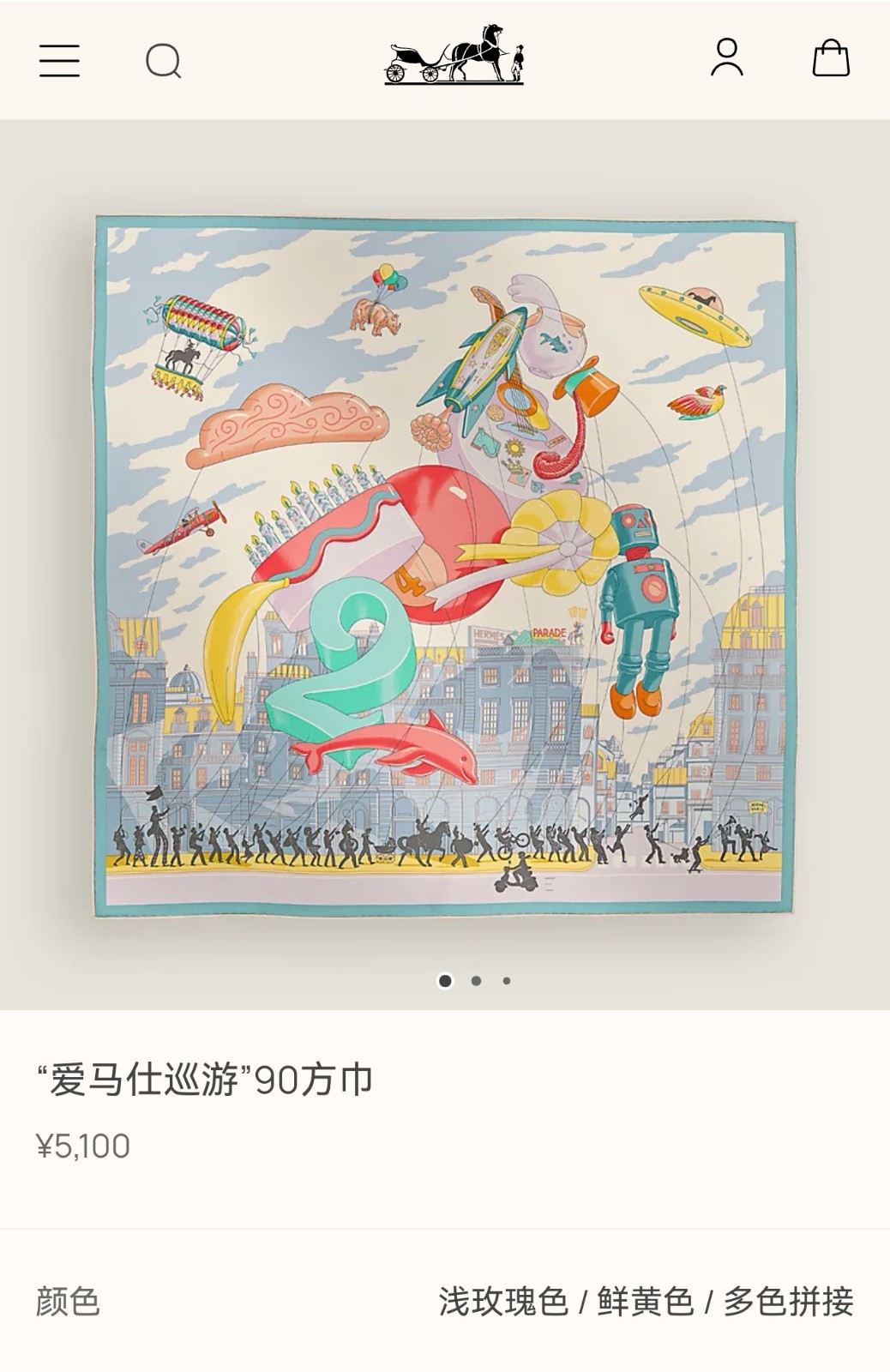Enlarge the scarf product image

[x=444, y=566]
